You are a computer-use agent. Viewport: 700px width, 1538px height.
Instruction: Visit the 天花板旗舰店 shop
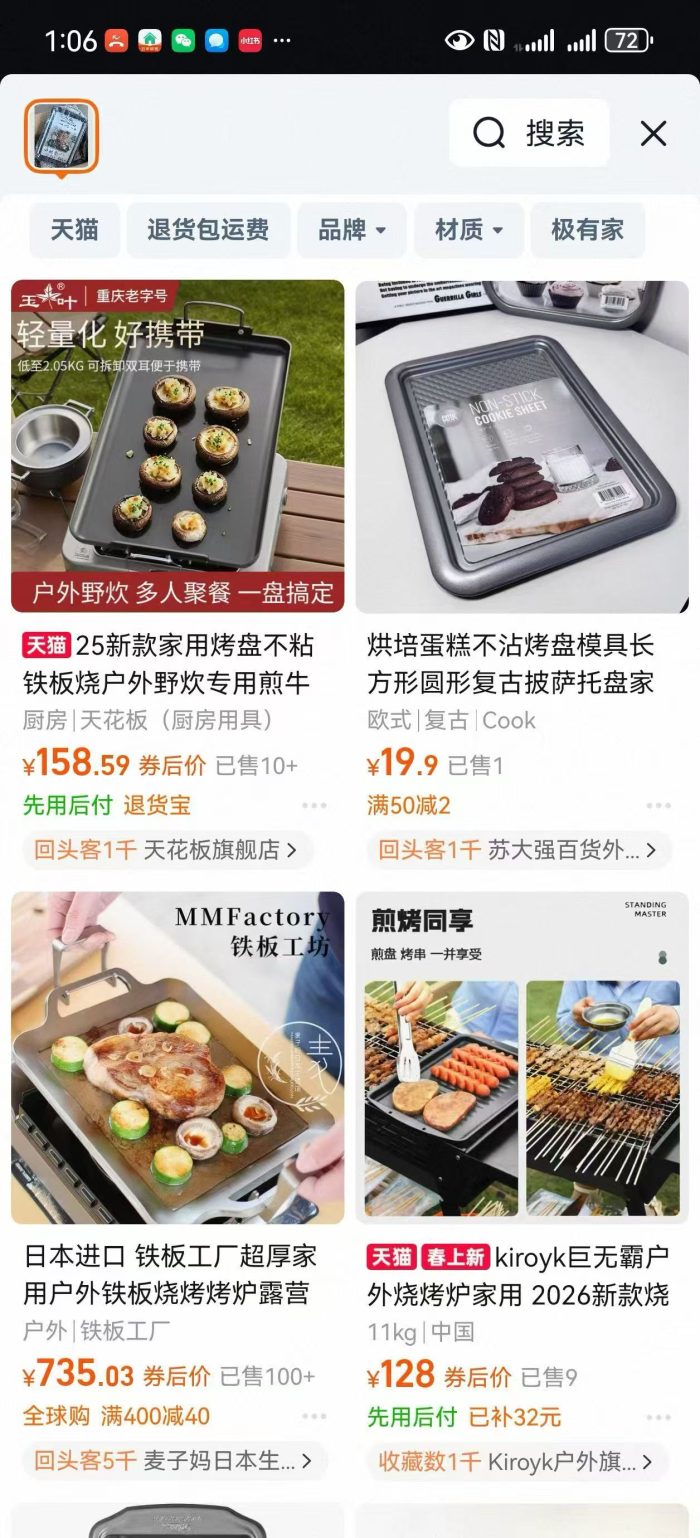pos(166,850)
